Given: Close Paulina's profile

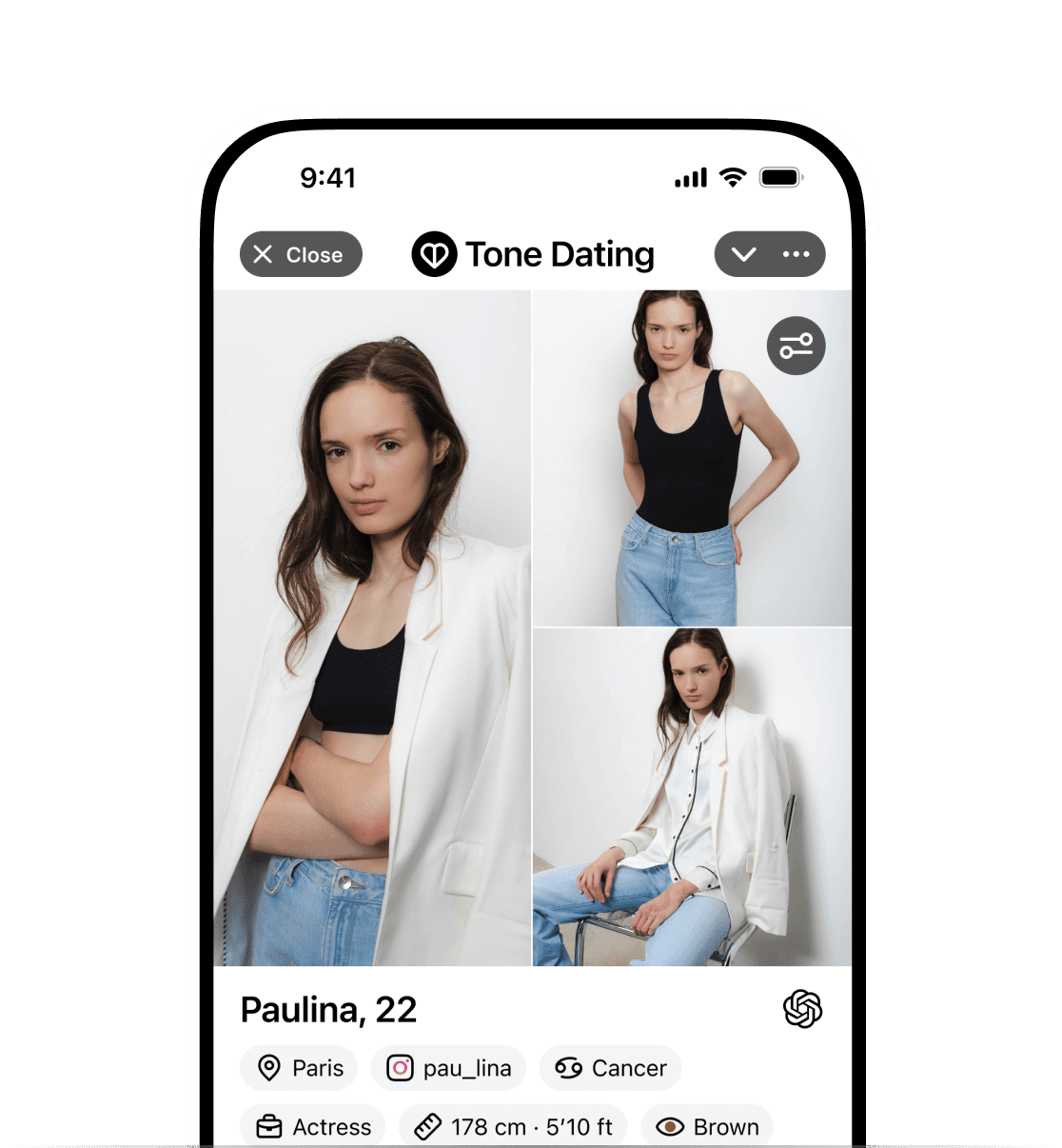Looking at the screenshot, I should tap(300, 254).
